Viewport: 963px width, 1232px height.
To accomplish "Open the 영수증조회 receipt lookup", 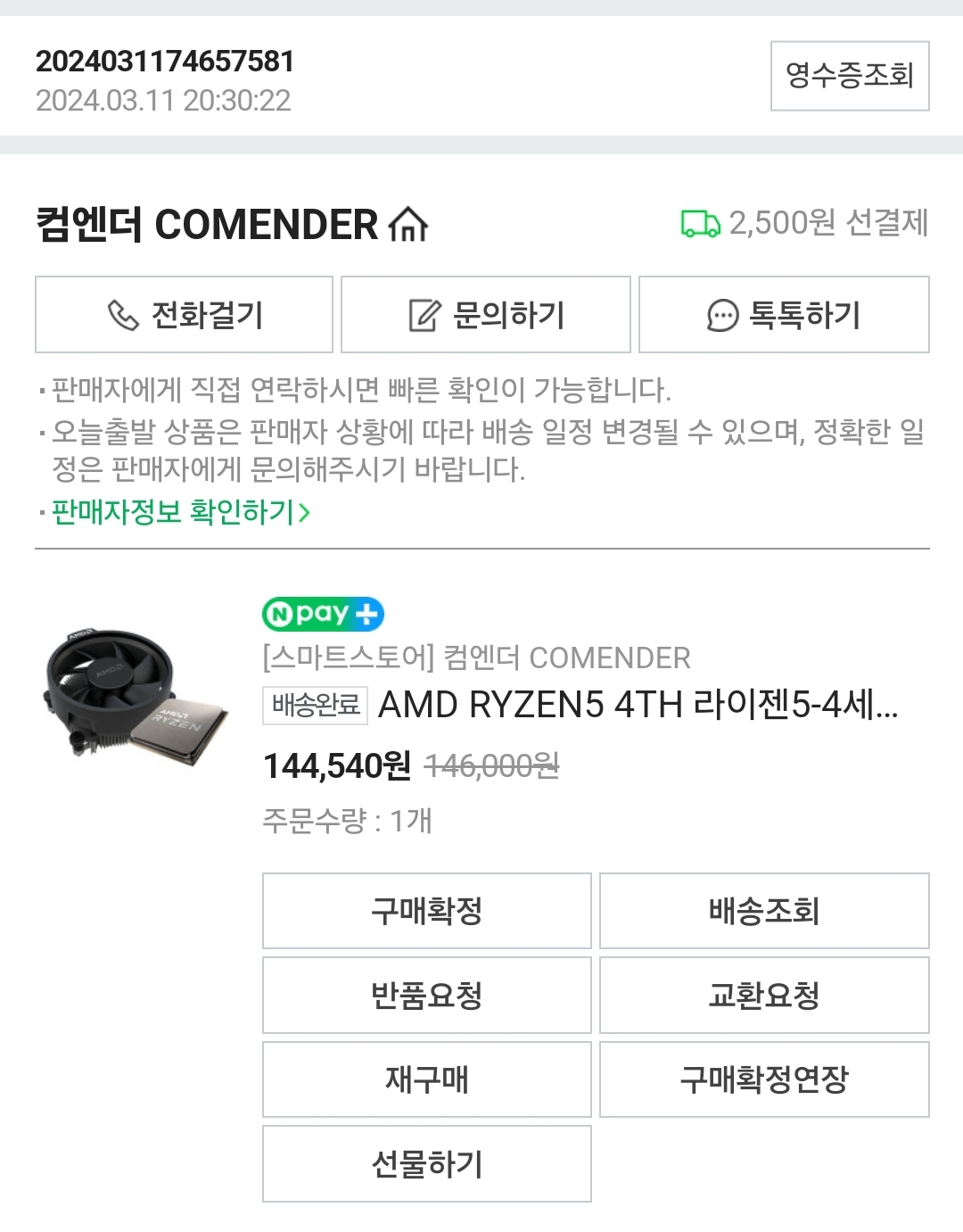I will 849,76.
